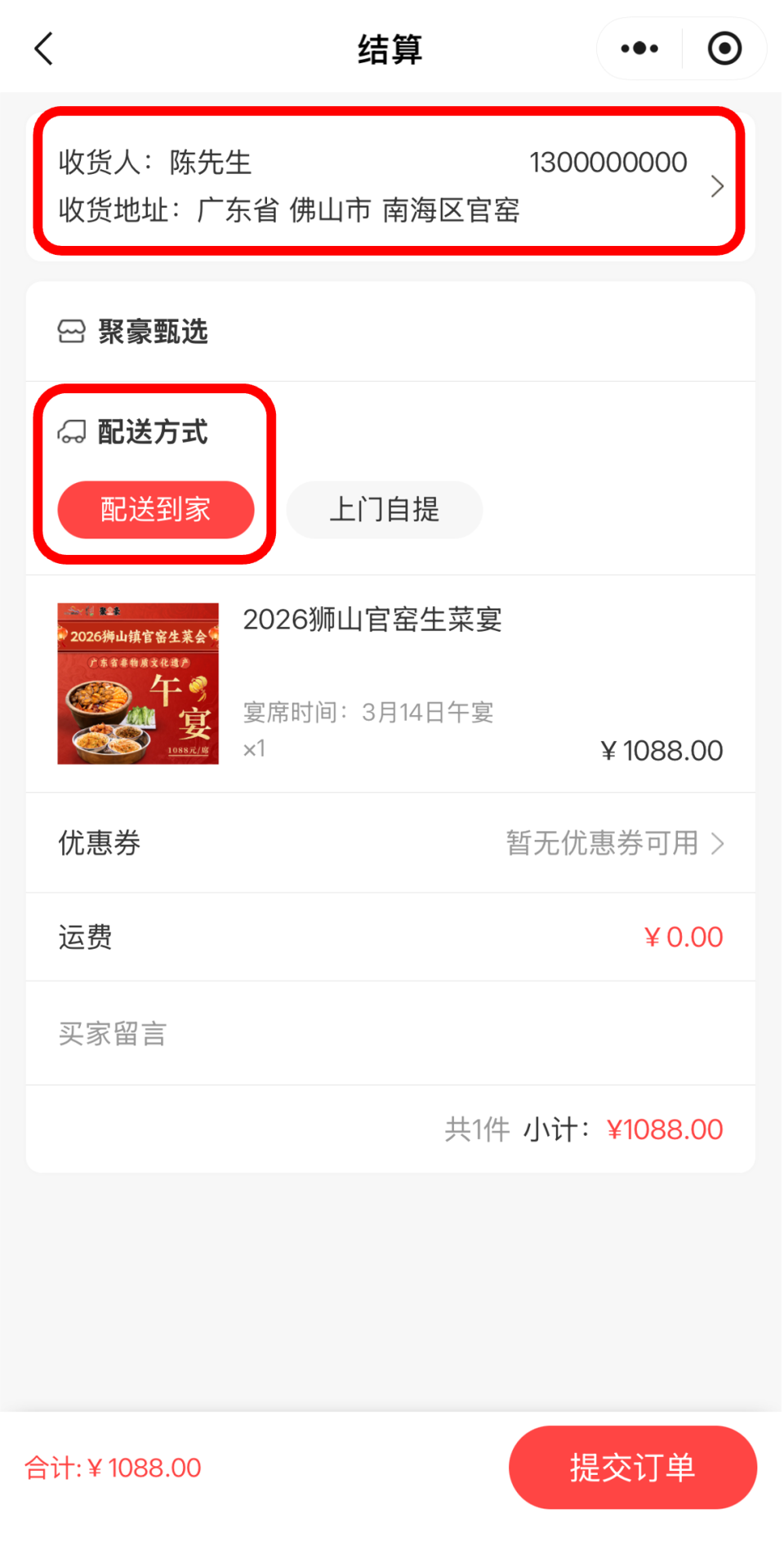Click the back arrow to leave checkout

pos(42,48)
